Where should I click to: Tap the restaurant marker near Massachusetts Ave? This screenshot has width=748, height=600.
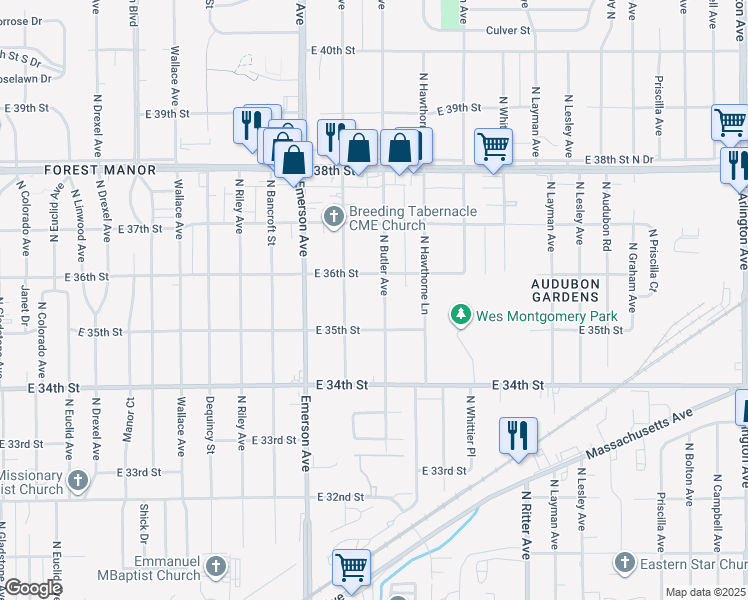[x=518, y=439]
